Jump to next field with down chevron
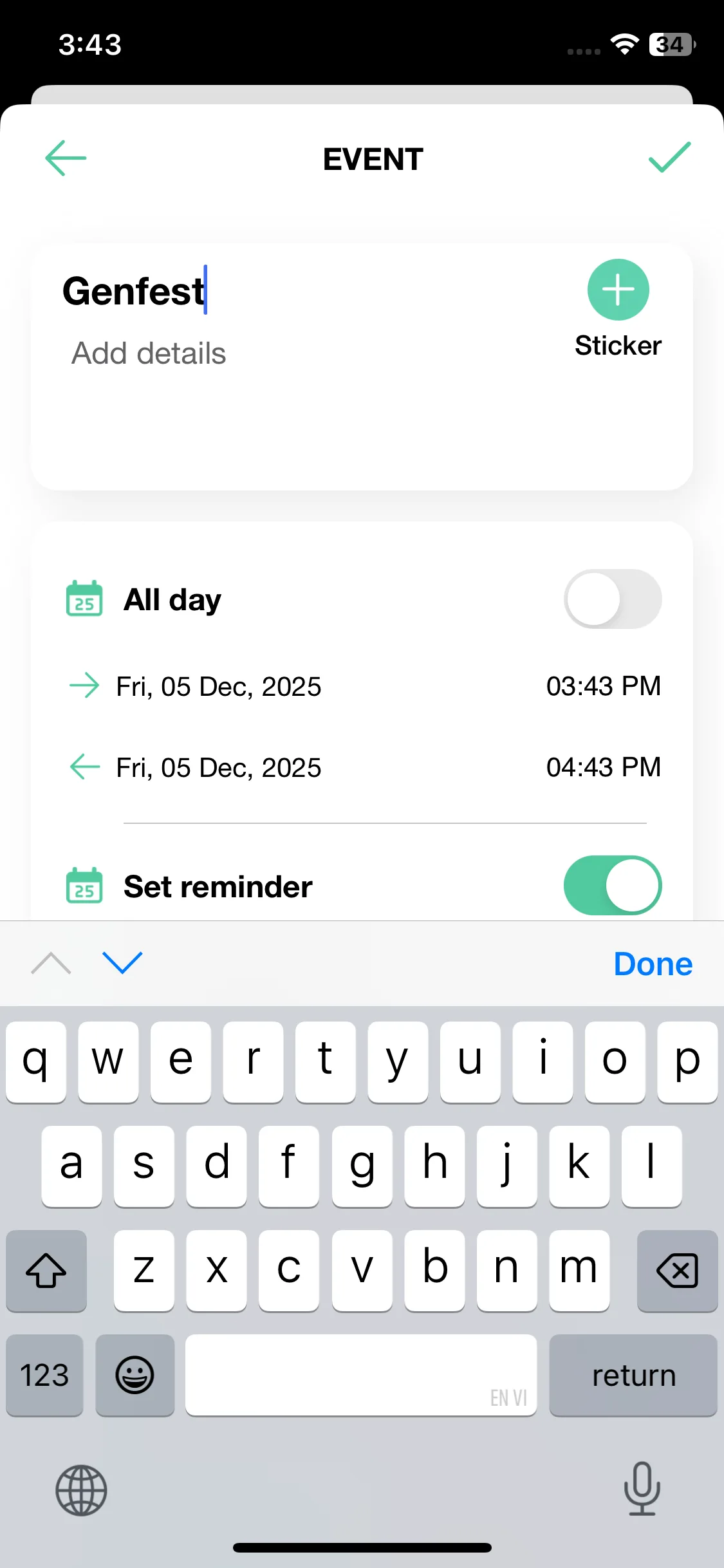 tap(122, 963)
